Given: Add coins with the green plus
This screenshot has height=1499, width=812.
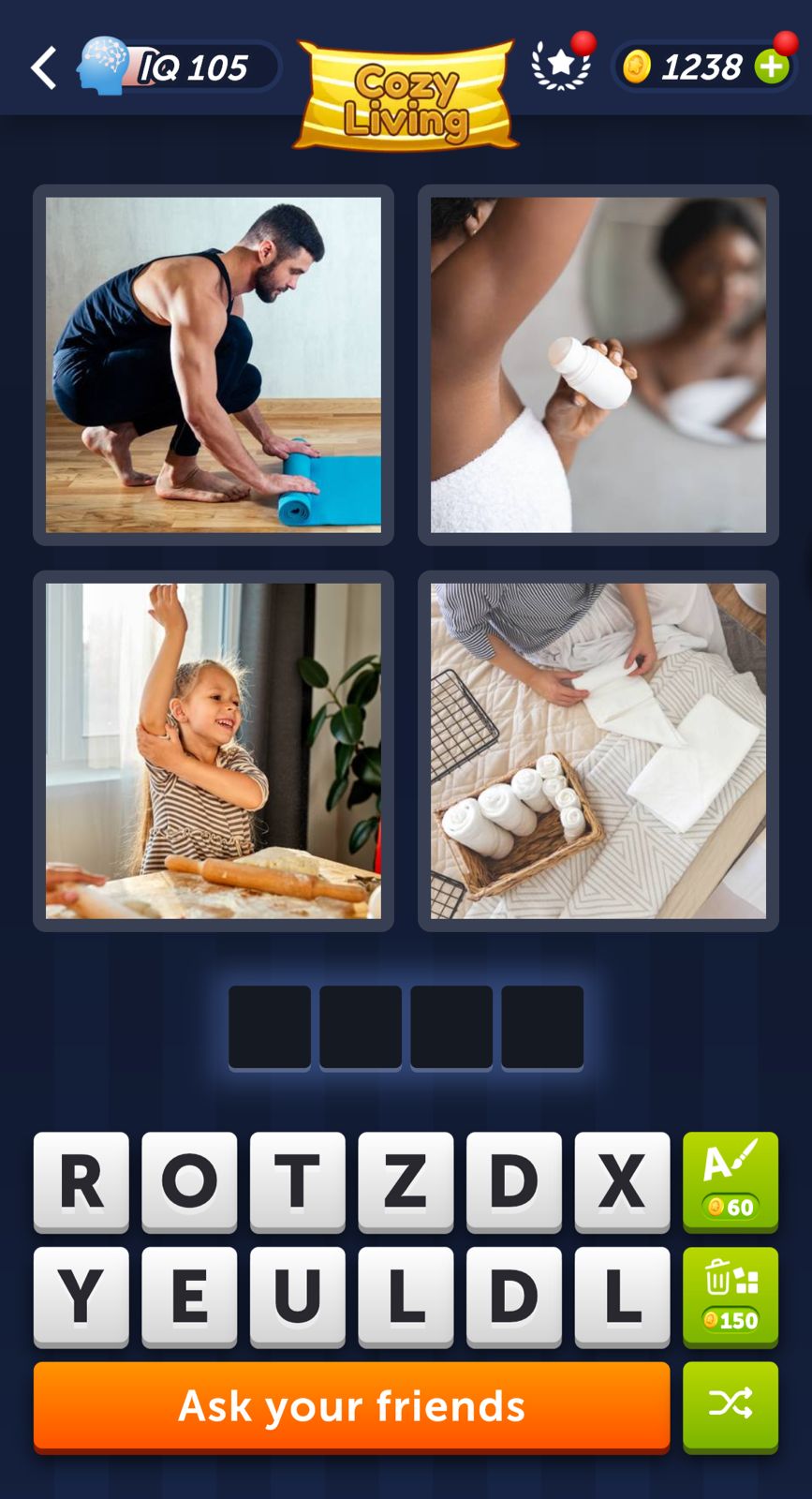Looking at the screenshot, I should 772,67.
